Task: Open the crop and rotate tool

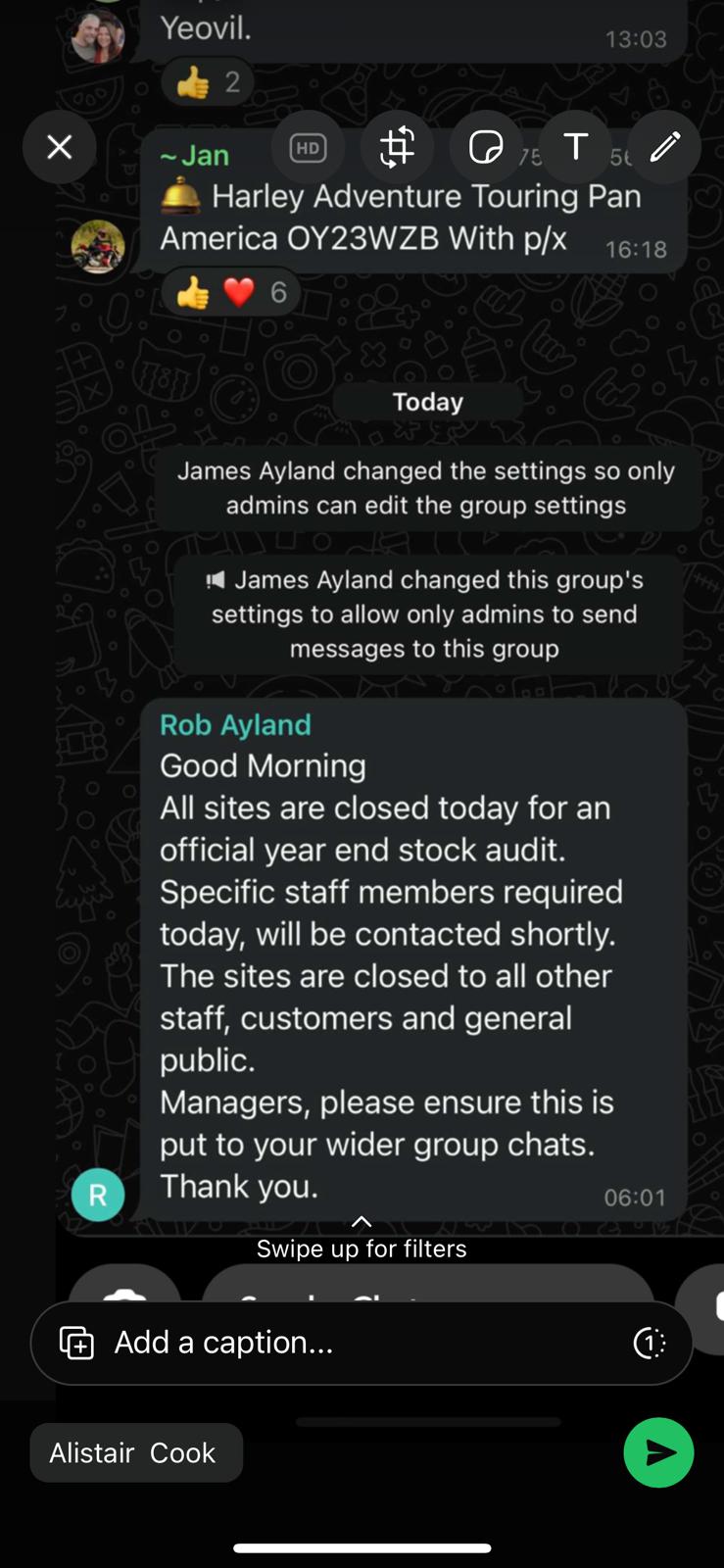Action: (x=397, y=147)
